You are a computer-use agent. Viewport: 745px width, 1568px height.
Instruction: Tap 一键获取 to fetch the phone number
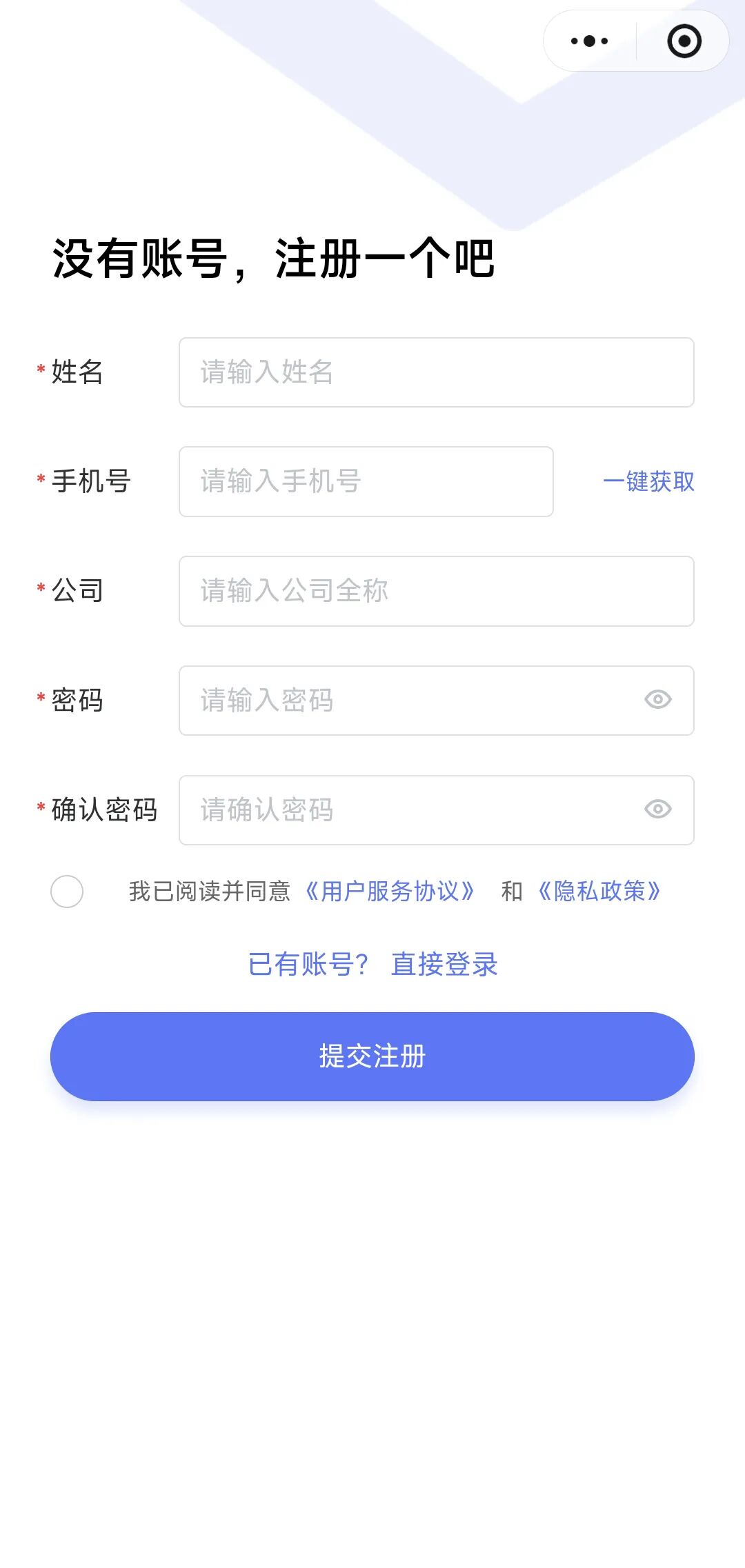[x=648, y=481]
